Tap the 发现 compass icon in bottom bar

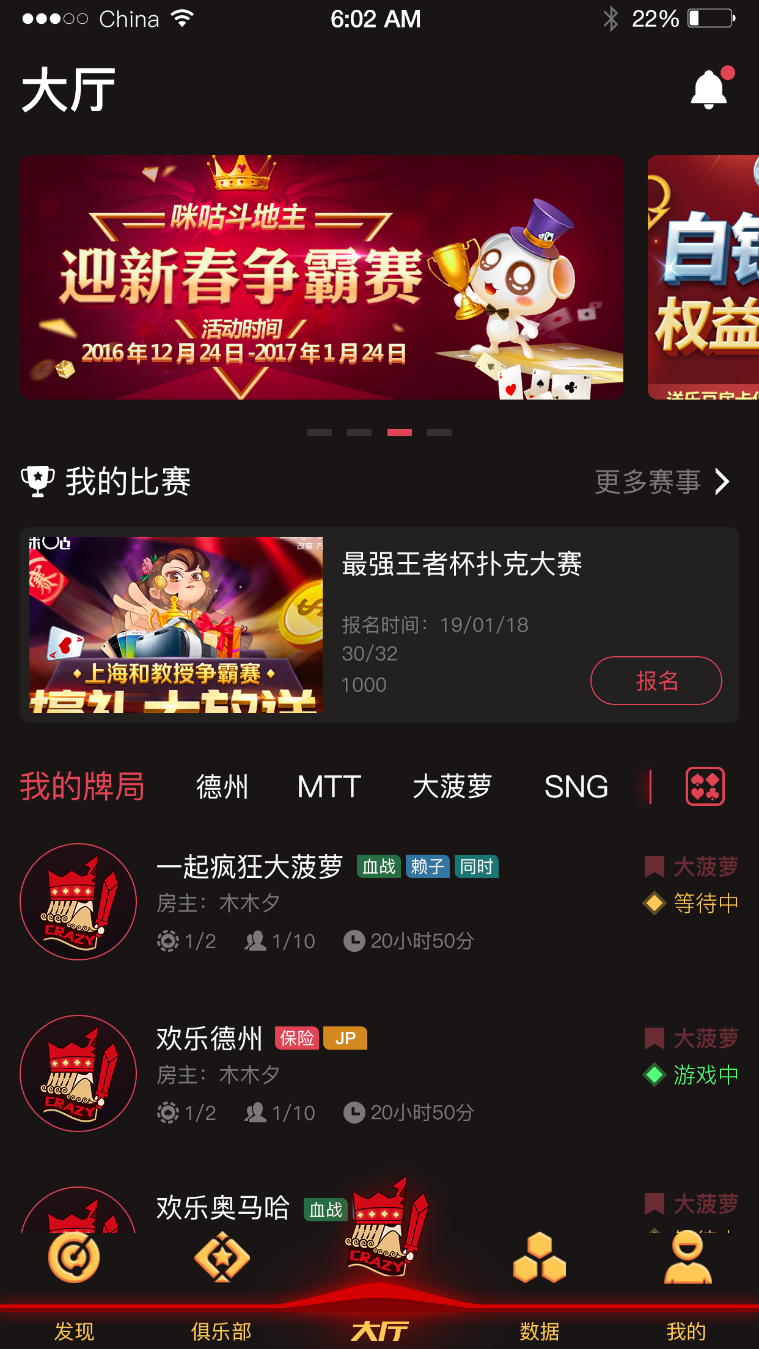pyautogui.click(x=74, y=1257)
